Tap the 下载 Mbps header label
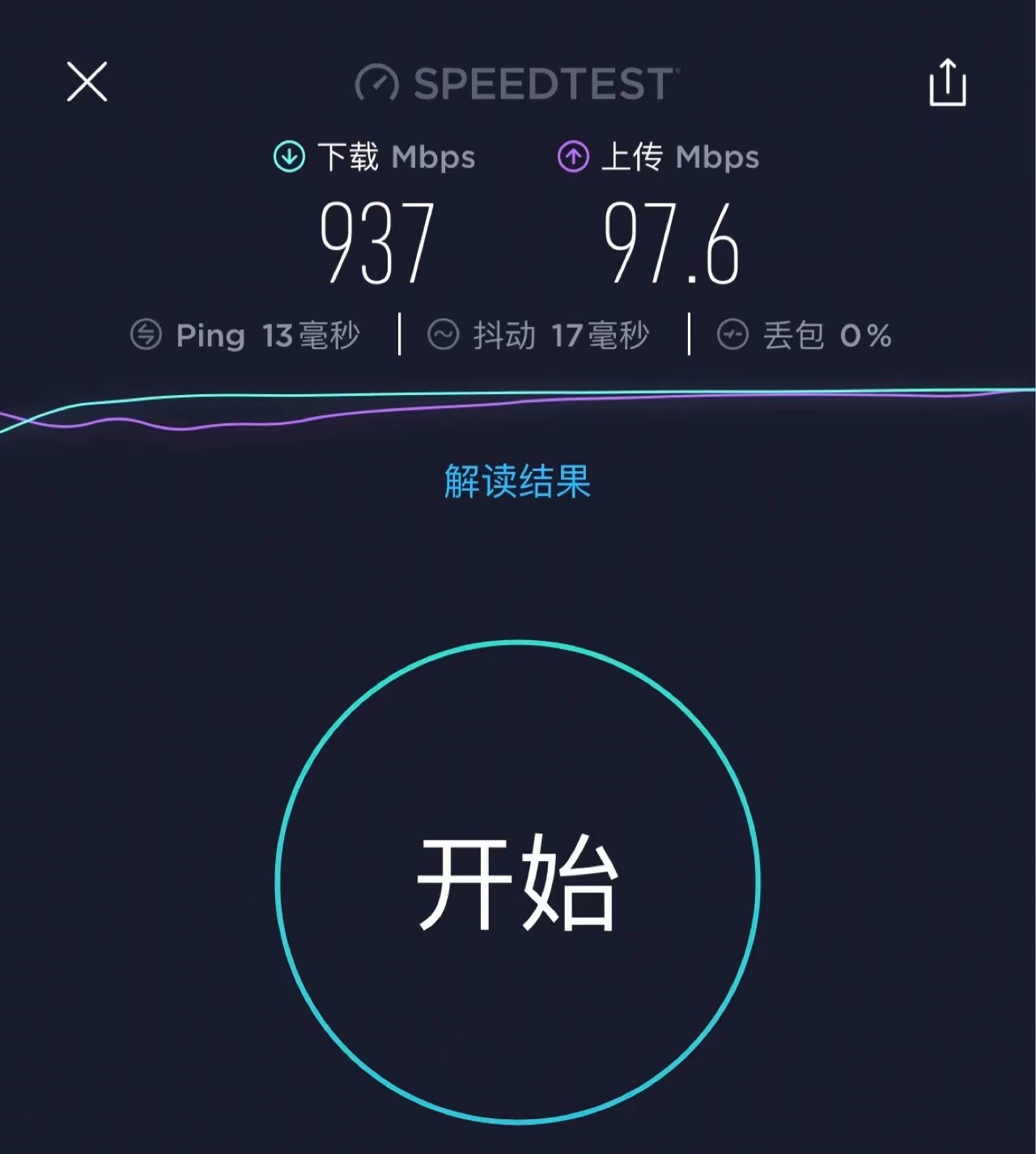 click(397, 156)
